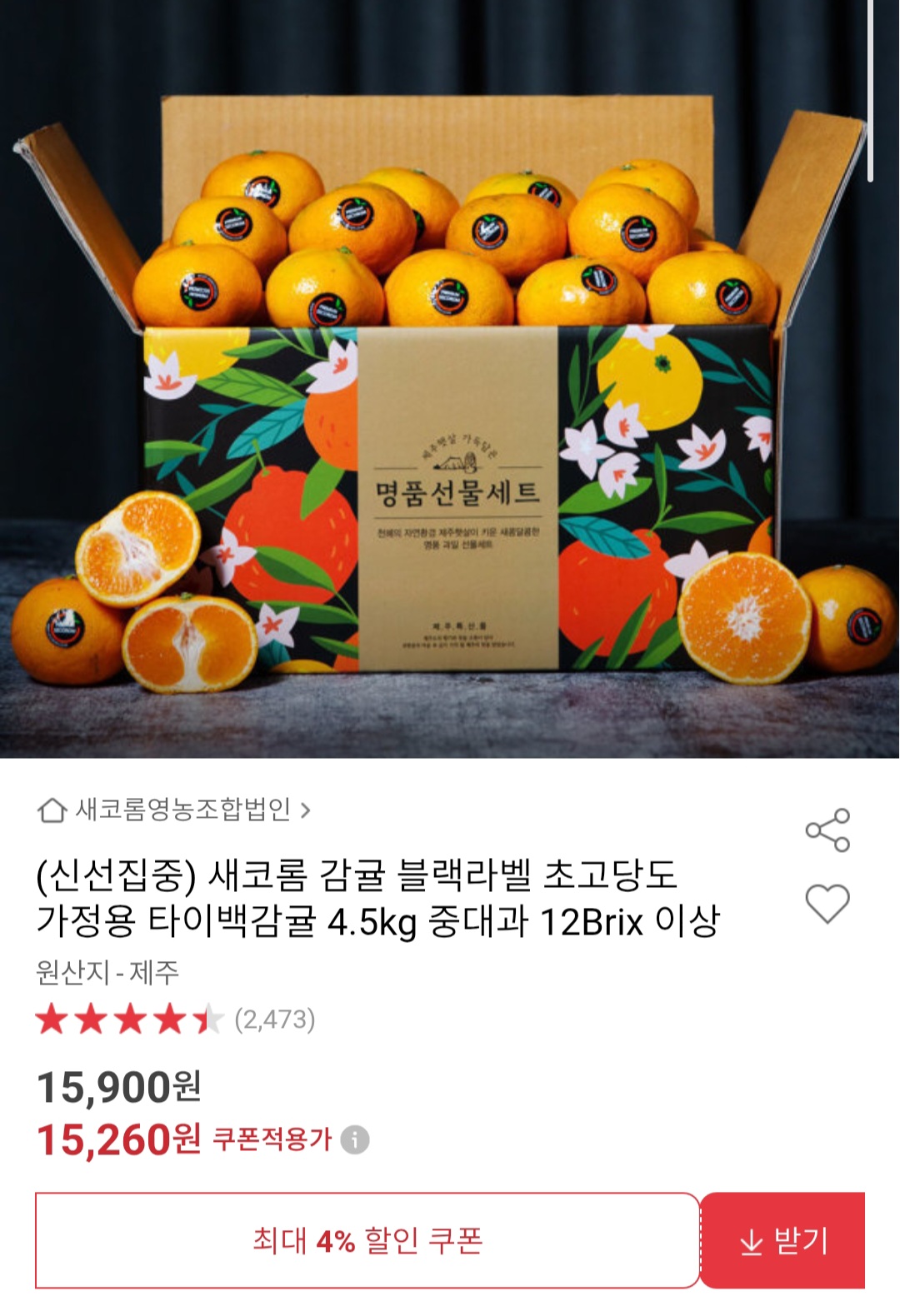900x1316 pixels.
Task: Open the 쿠폰적용가 info icon
Action: coord(355,1139)
